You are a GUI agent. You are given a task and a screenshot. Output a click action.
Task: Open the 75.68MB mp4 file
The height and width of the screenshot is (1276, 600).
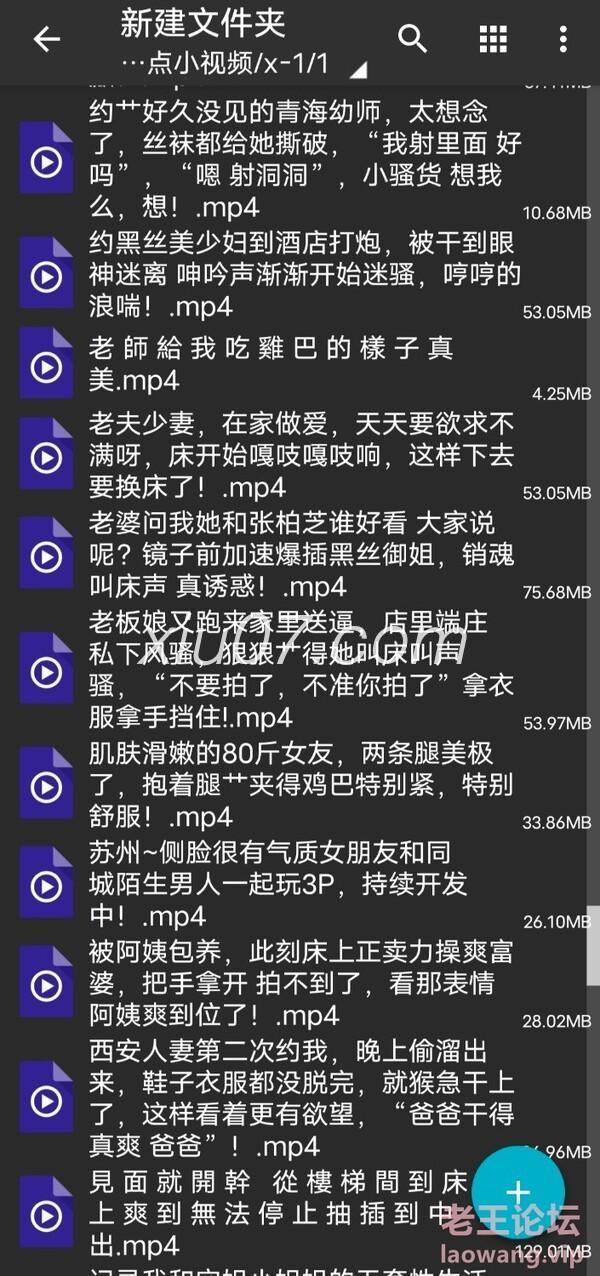(x=300, y=554)
